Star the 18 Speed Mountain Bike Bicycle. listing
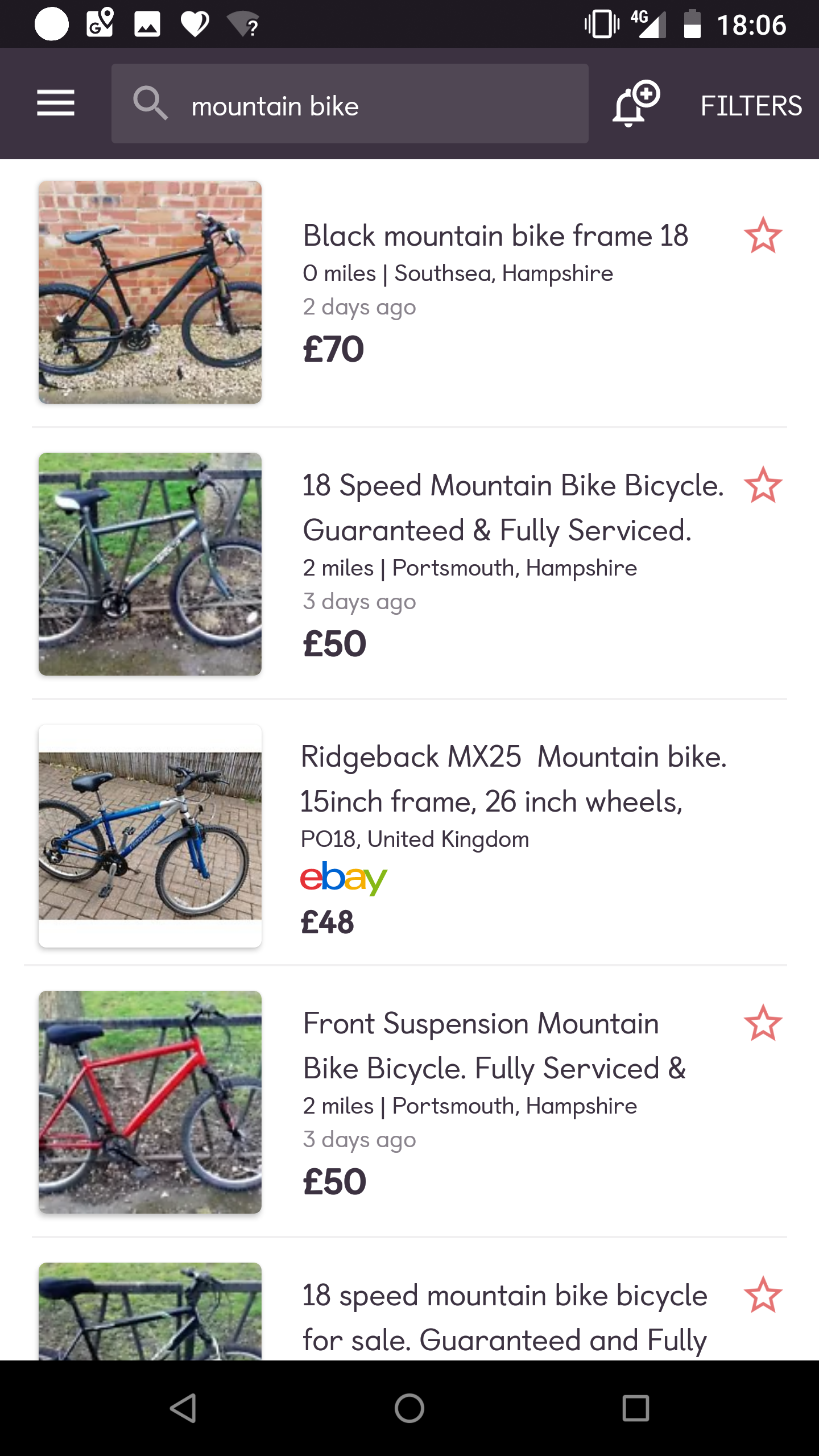 point(763,485)
